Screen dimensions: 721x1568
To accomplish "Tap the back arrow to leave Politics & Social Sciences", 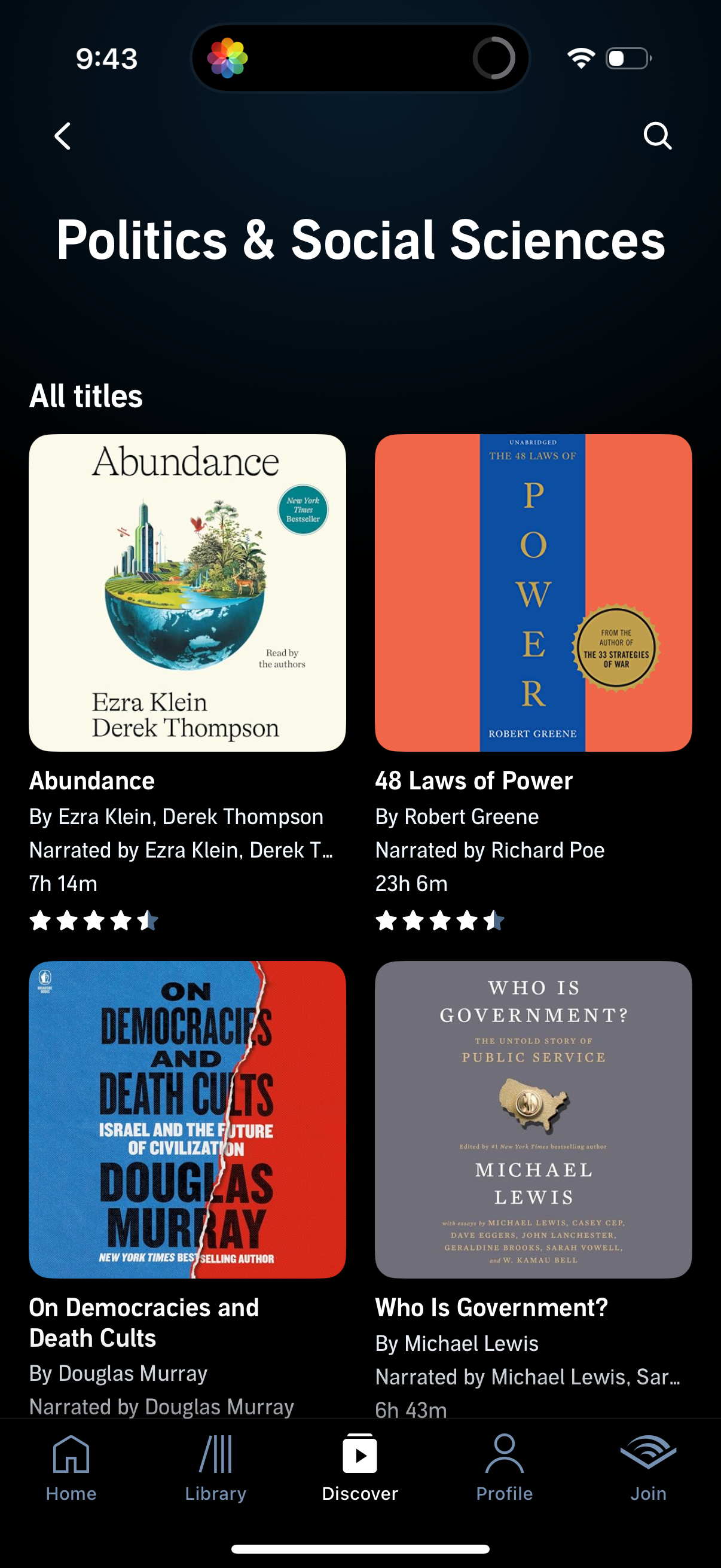I will 63,135.
